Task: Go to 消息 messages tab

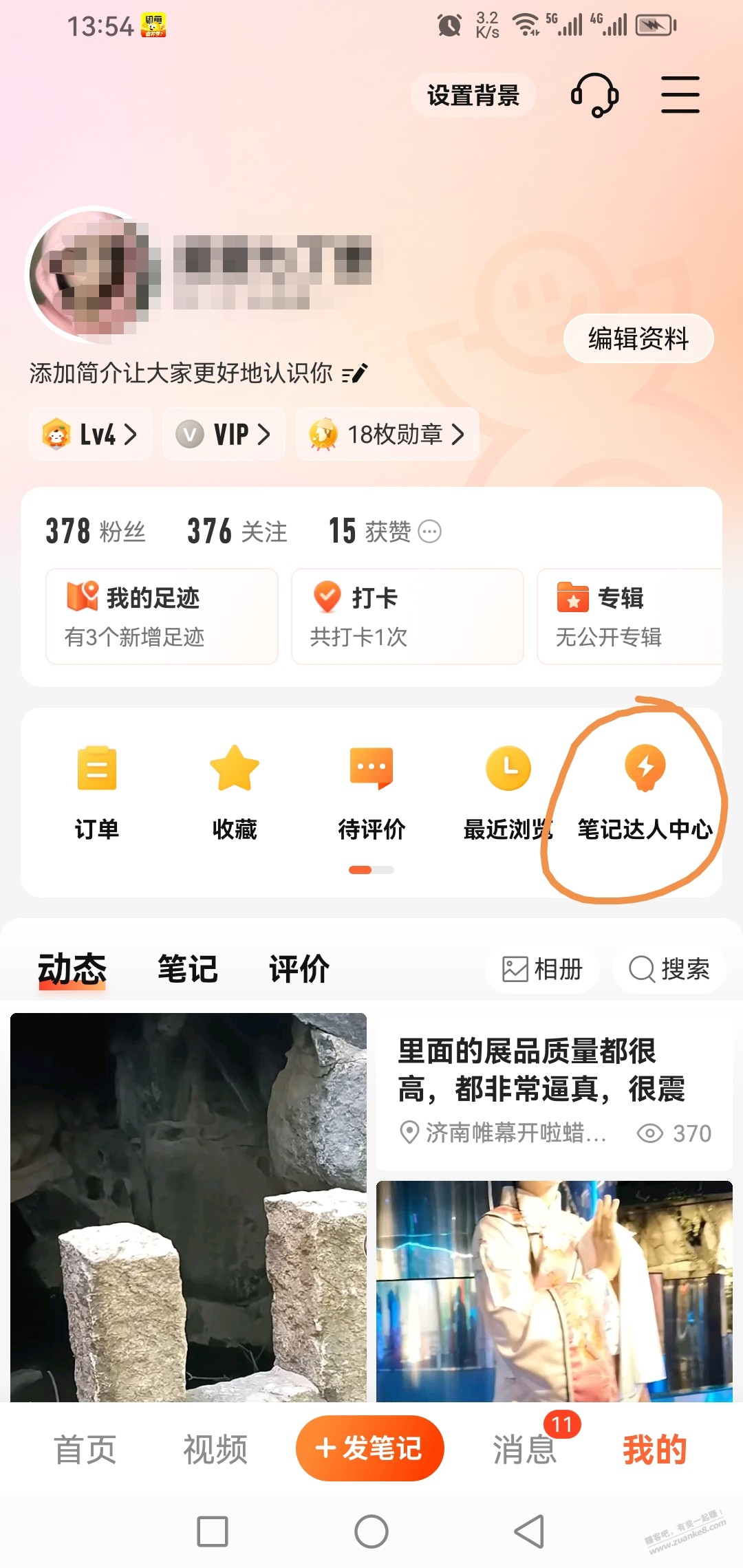Action: 524,1450
